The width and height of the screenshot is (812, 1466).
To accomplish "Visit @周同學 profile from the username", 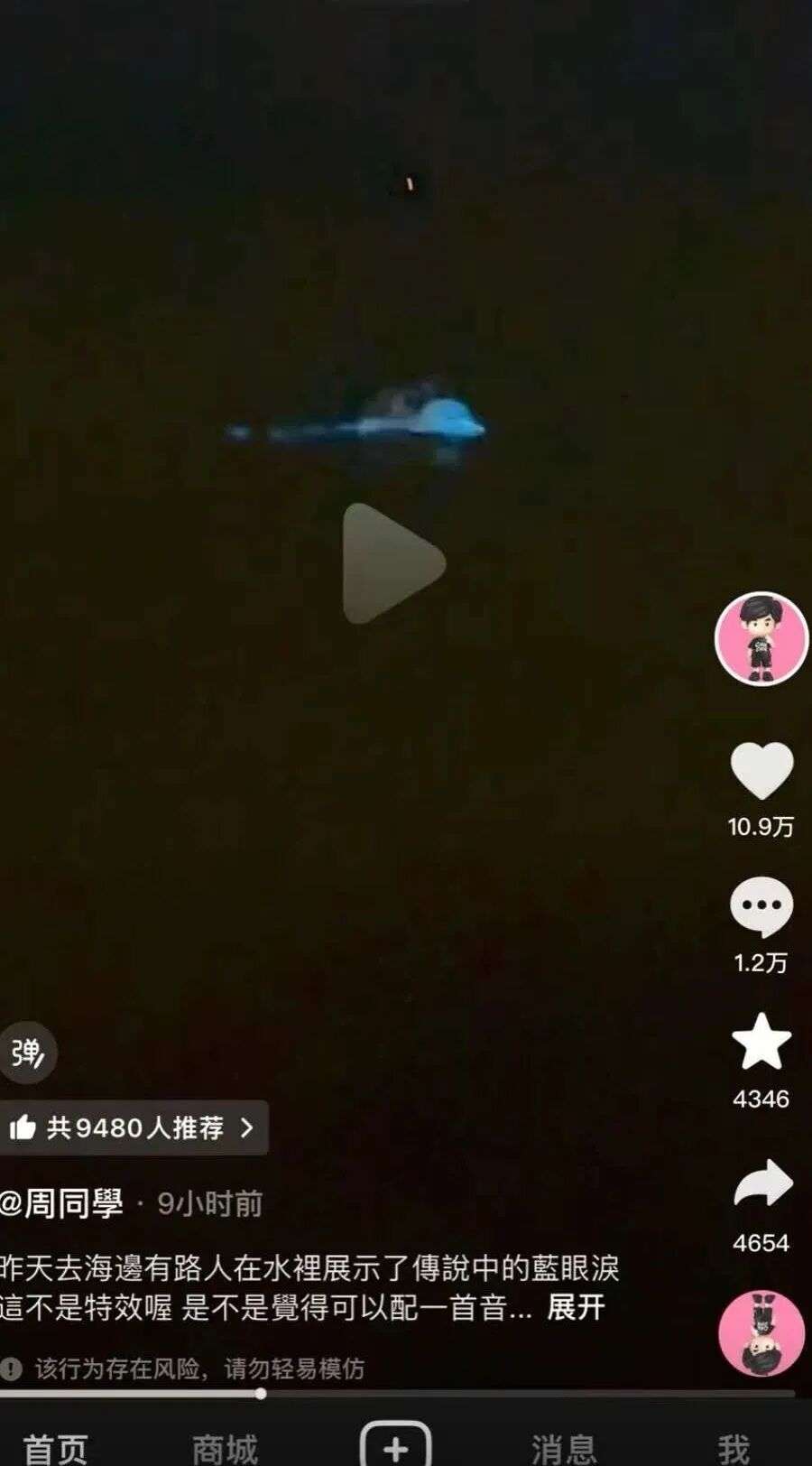I will [x=63, y=1203].
